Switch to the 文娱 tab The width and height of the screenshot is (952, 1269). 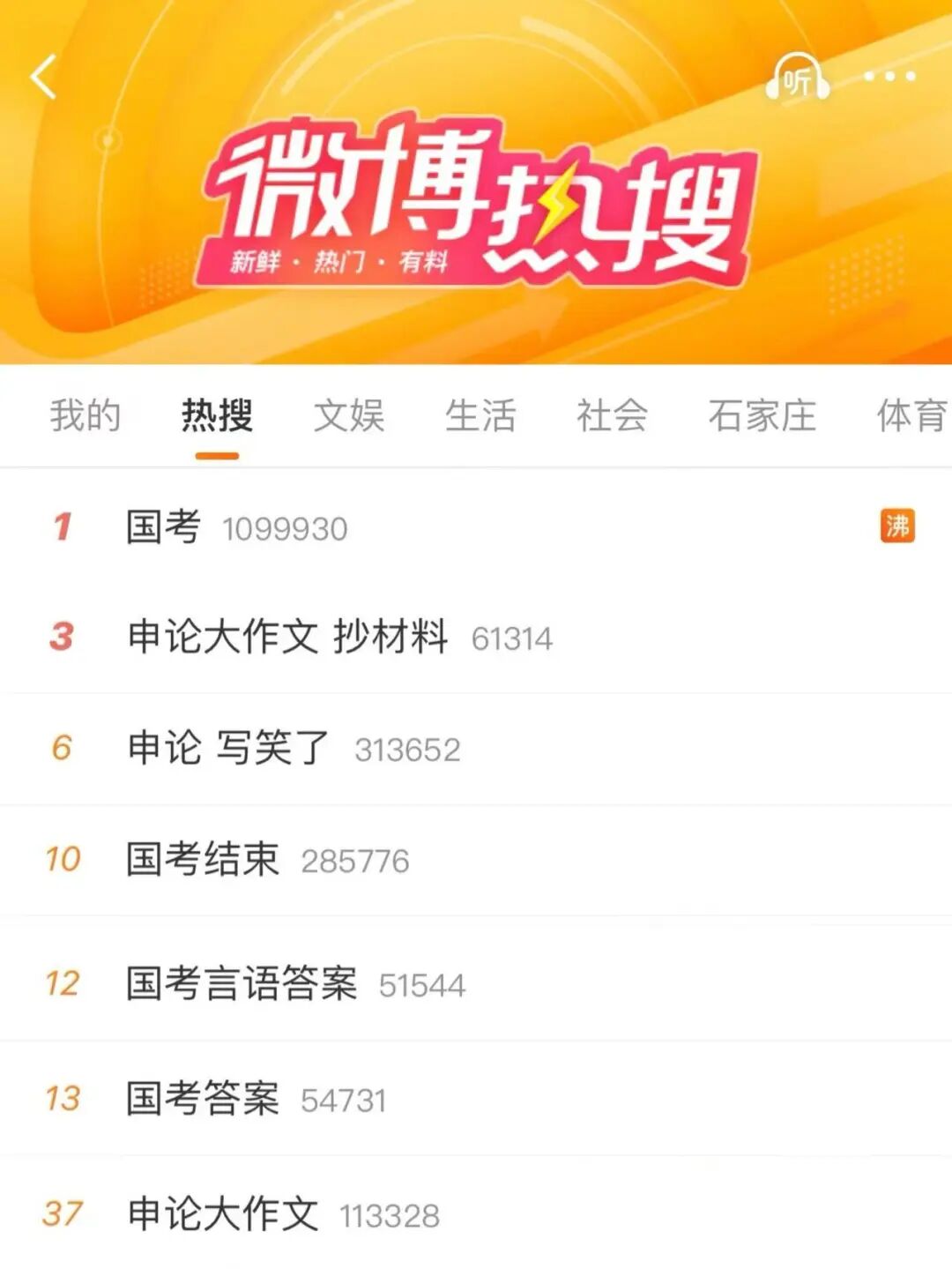pos(350,416)
